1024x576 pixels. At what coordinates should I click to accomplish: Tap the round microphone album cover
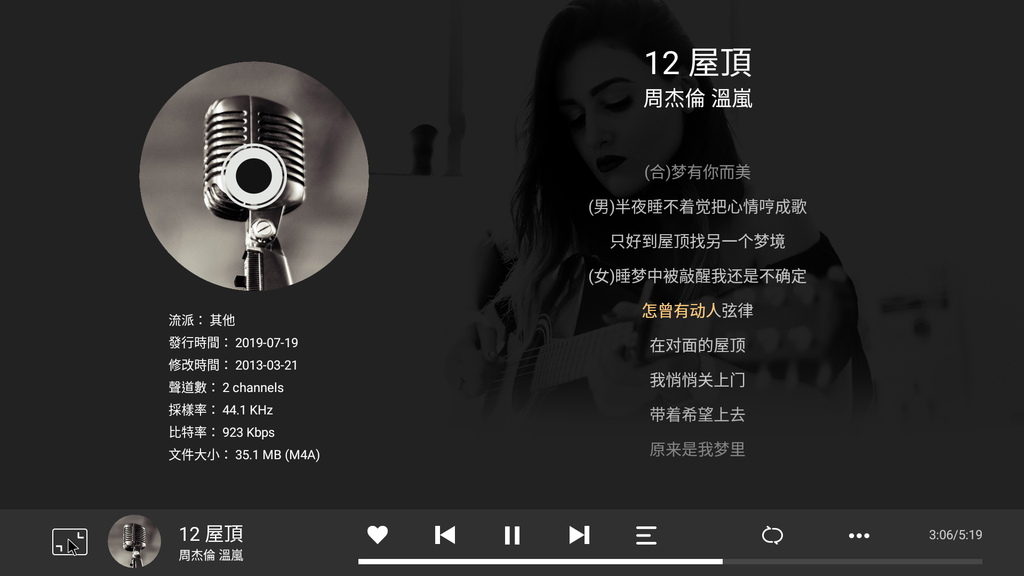point(254,176)
